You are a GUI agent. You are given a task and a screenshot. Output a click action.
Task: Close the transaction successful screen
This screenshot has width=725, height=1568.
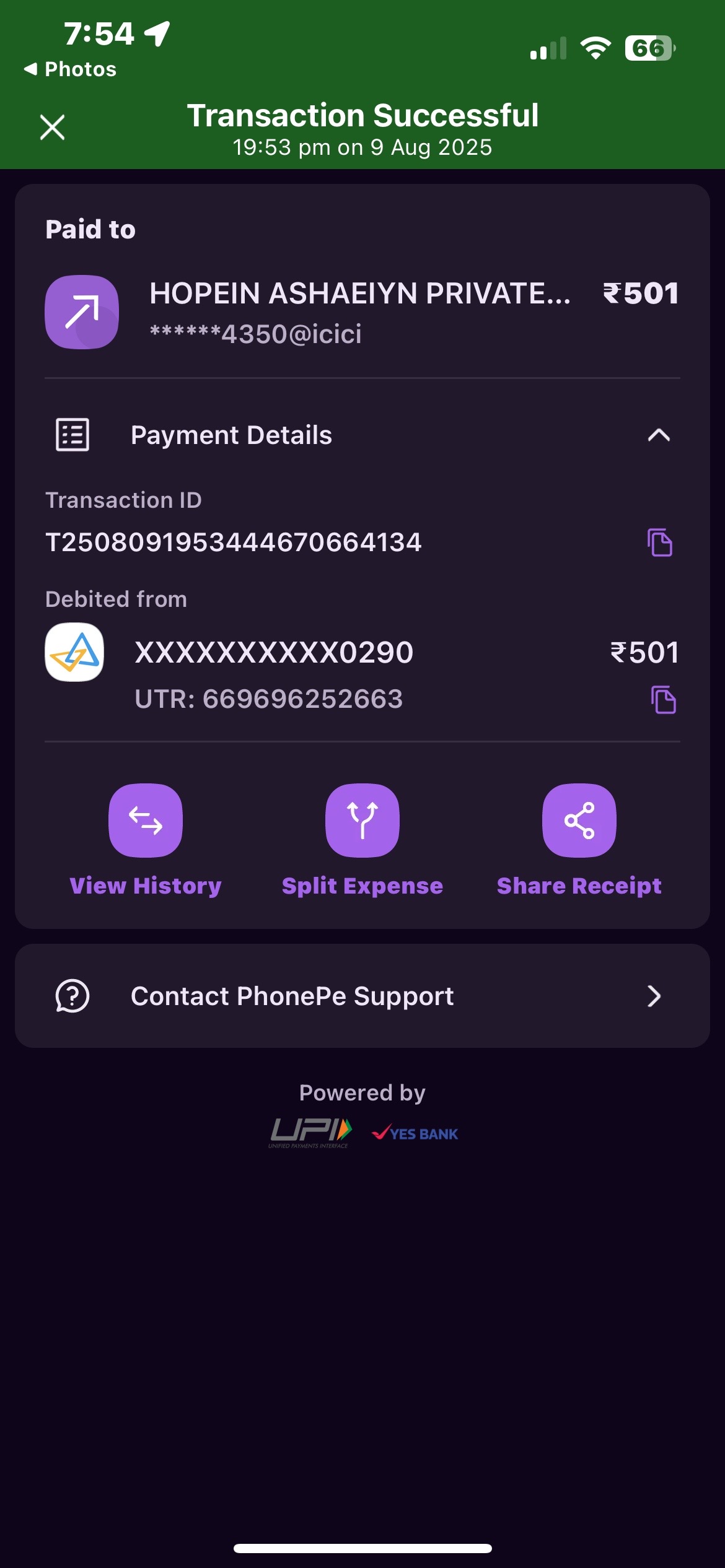[52, 128]
